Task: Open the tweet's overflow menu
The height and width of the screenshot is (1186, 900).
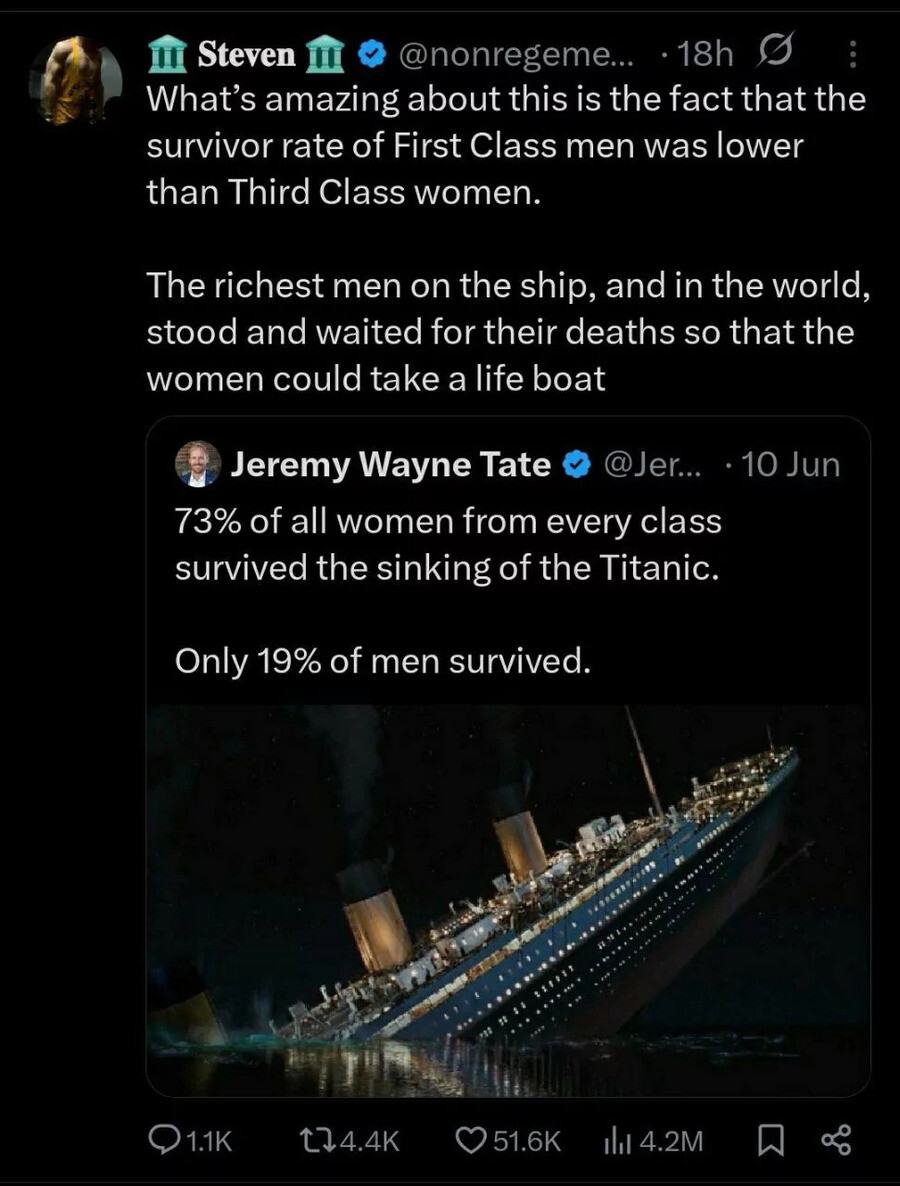Action: (853, 55)
